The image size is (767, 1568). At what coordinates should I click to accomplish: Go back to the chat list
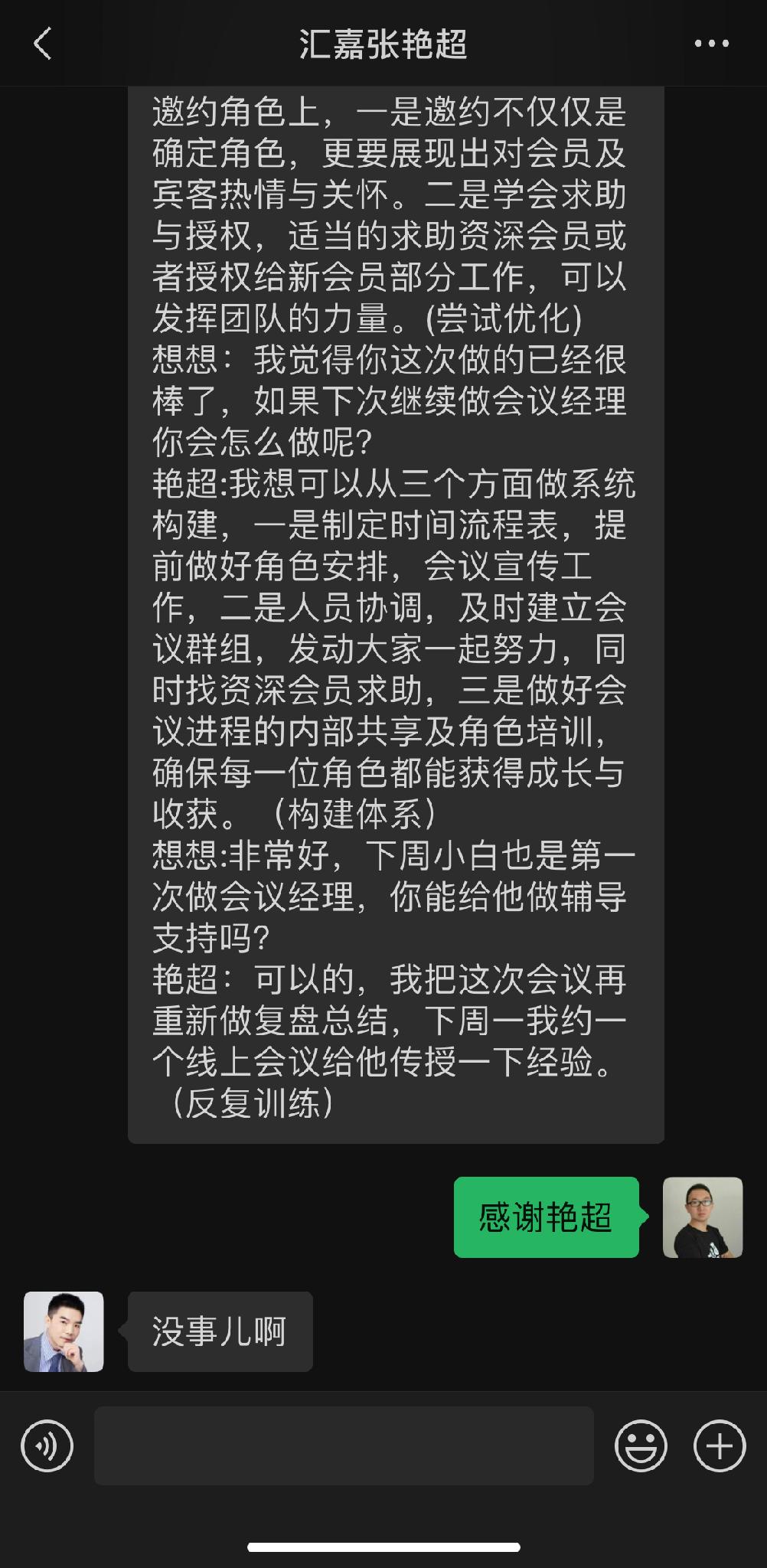[44, 44]
